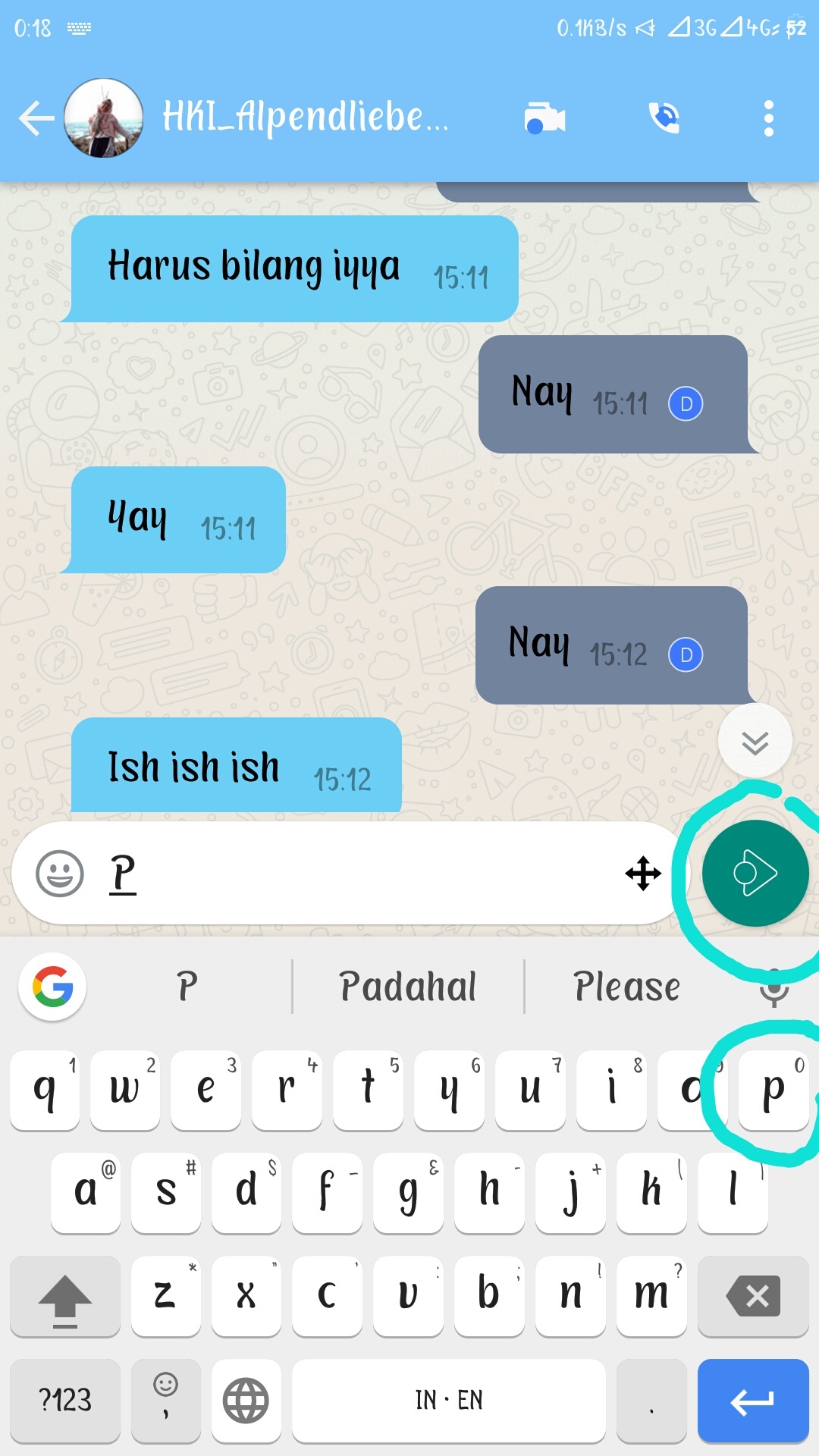This screenshot has height=1456, width=819.
Task: Choose the suggestion 'Padahal'
Action: [x=408, y=987]
